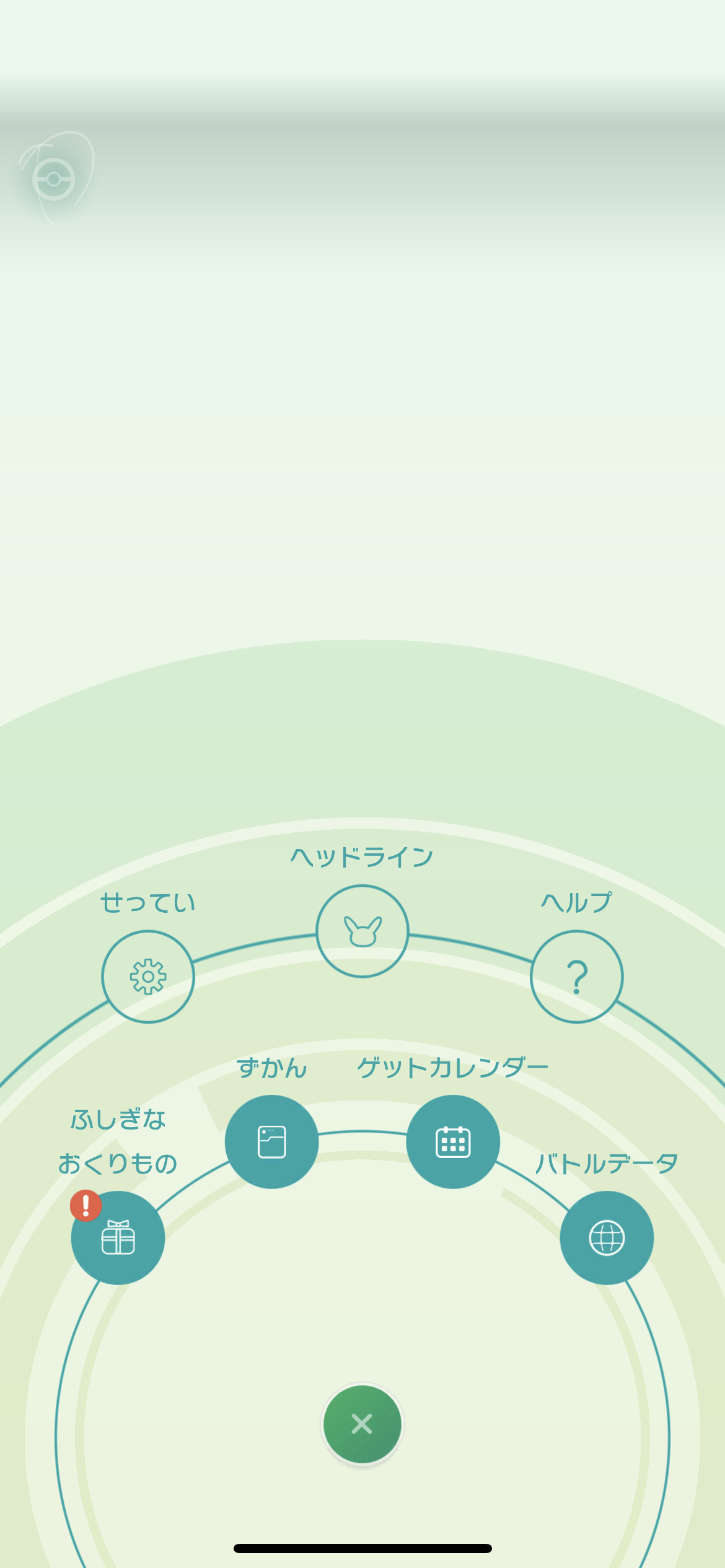Open ゲットカレンダー calendar button

[453, 1142]
